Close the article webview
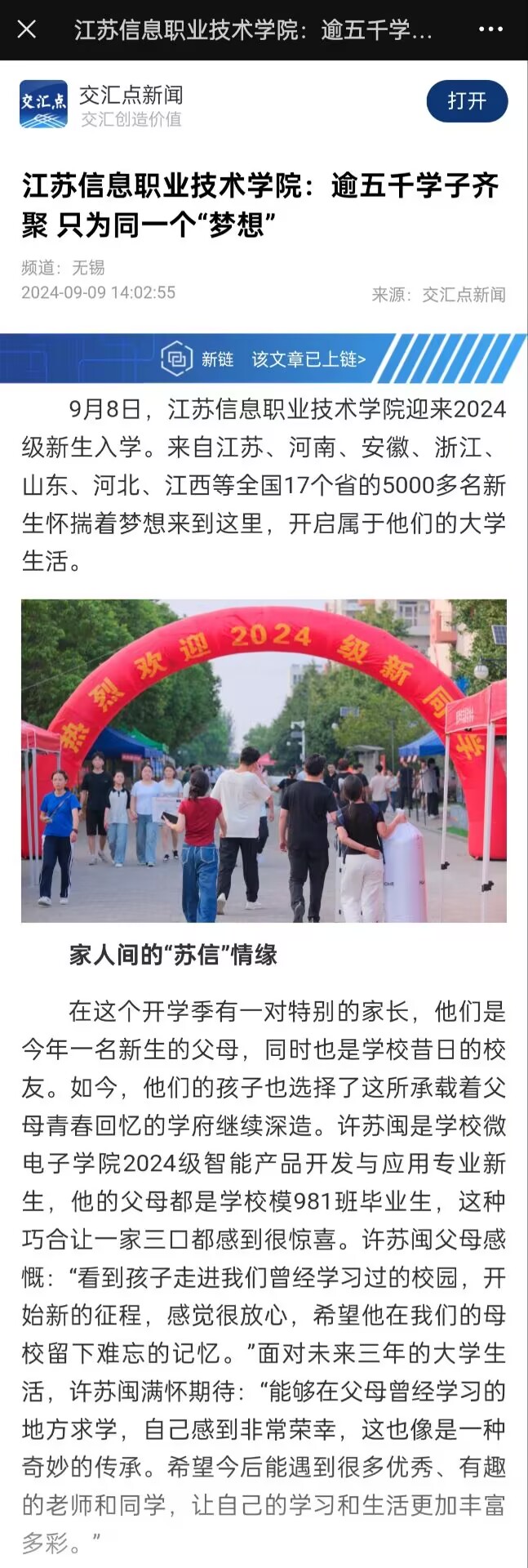This screenshot has width=528, height=1568. click(27, 30)
